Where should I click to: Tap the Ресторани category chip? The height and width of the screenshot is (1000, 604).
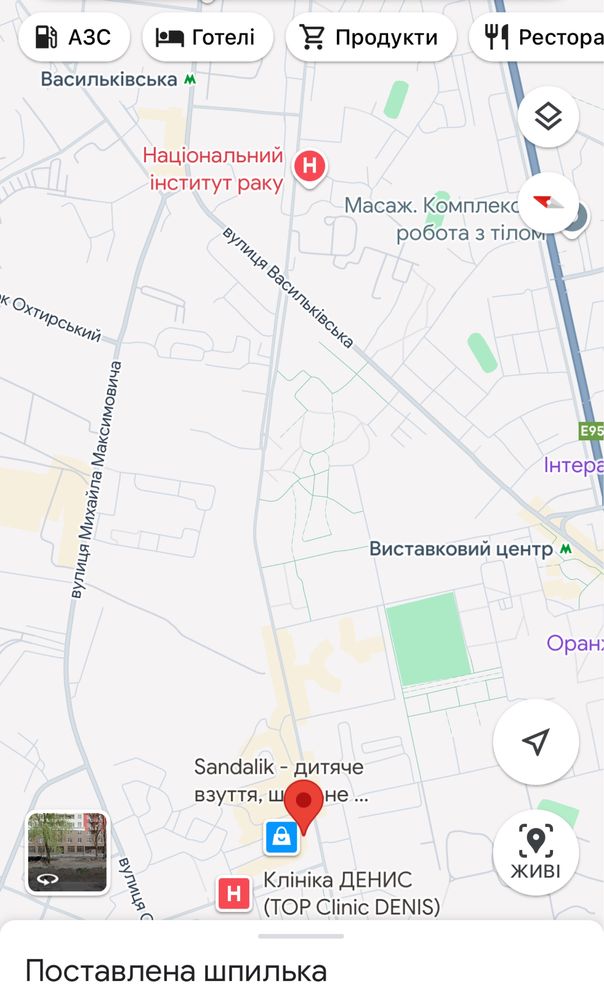tap(536, 37)
